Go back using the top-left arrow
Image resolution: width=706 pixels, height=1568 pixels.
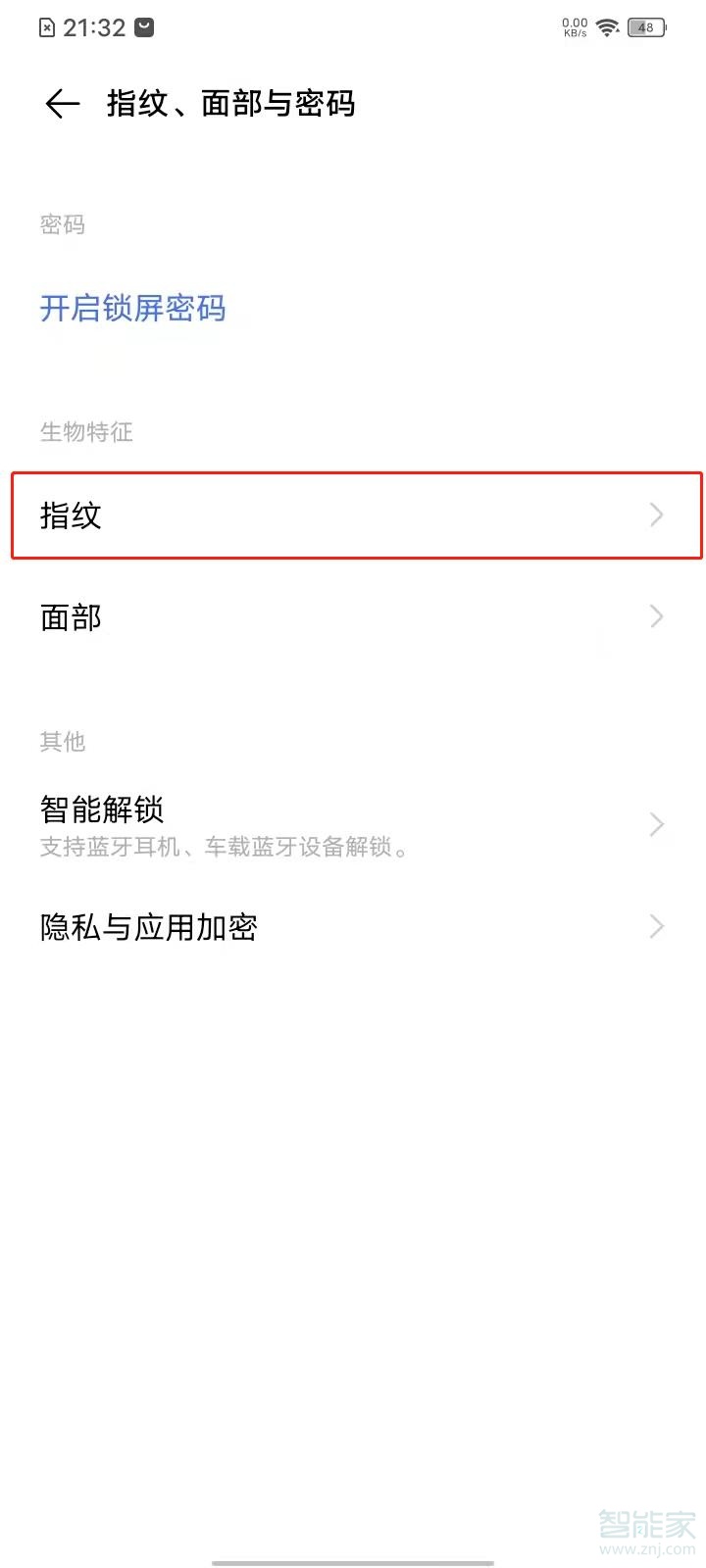(62, 104)
